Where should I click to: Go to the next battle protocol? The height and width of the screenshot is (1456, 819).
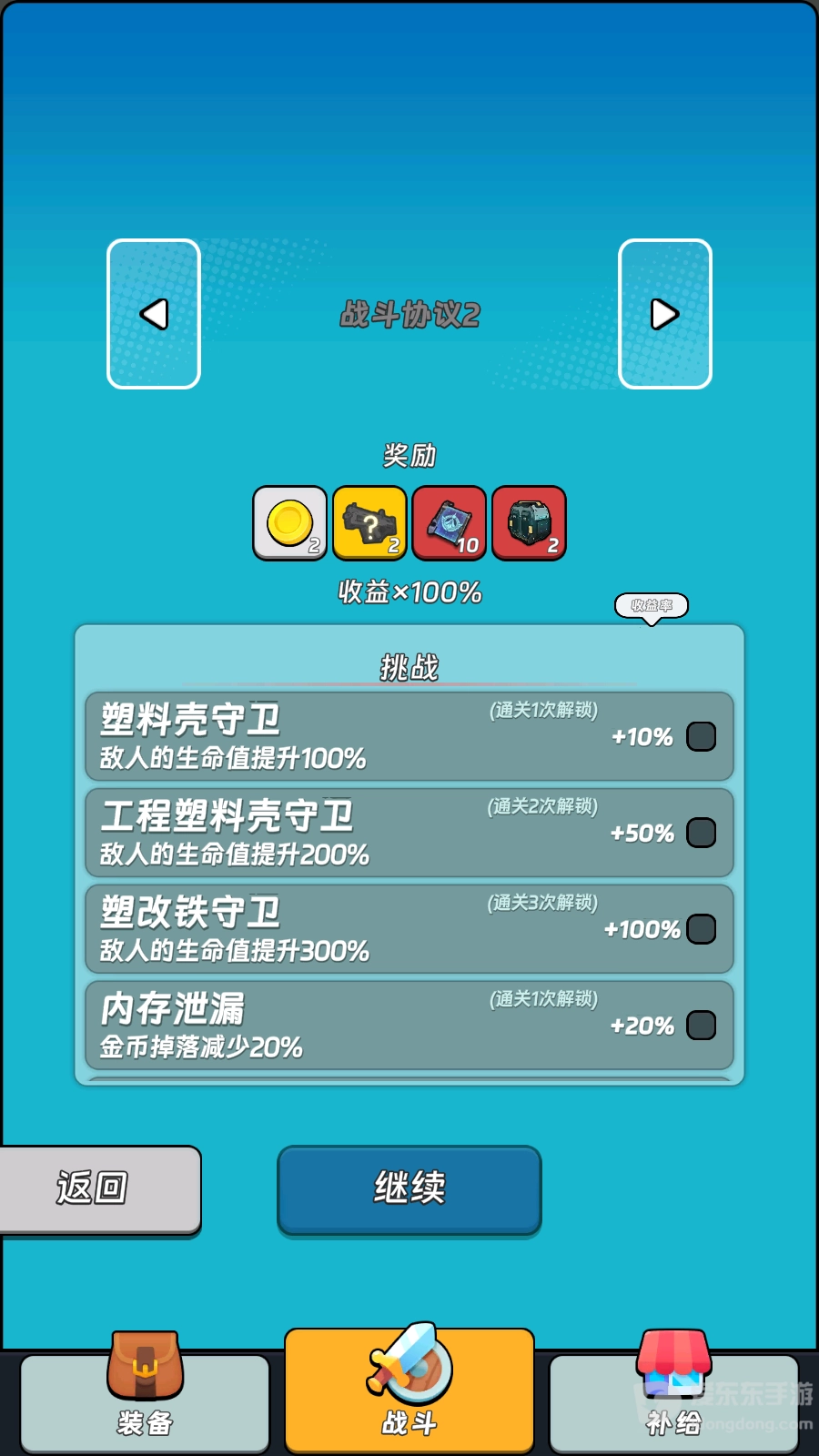[665, 314]
